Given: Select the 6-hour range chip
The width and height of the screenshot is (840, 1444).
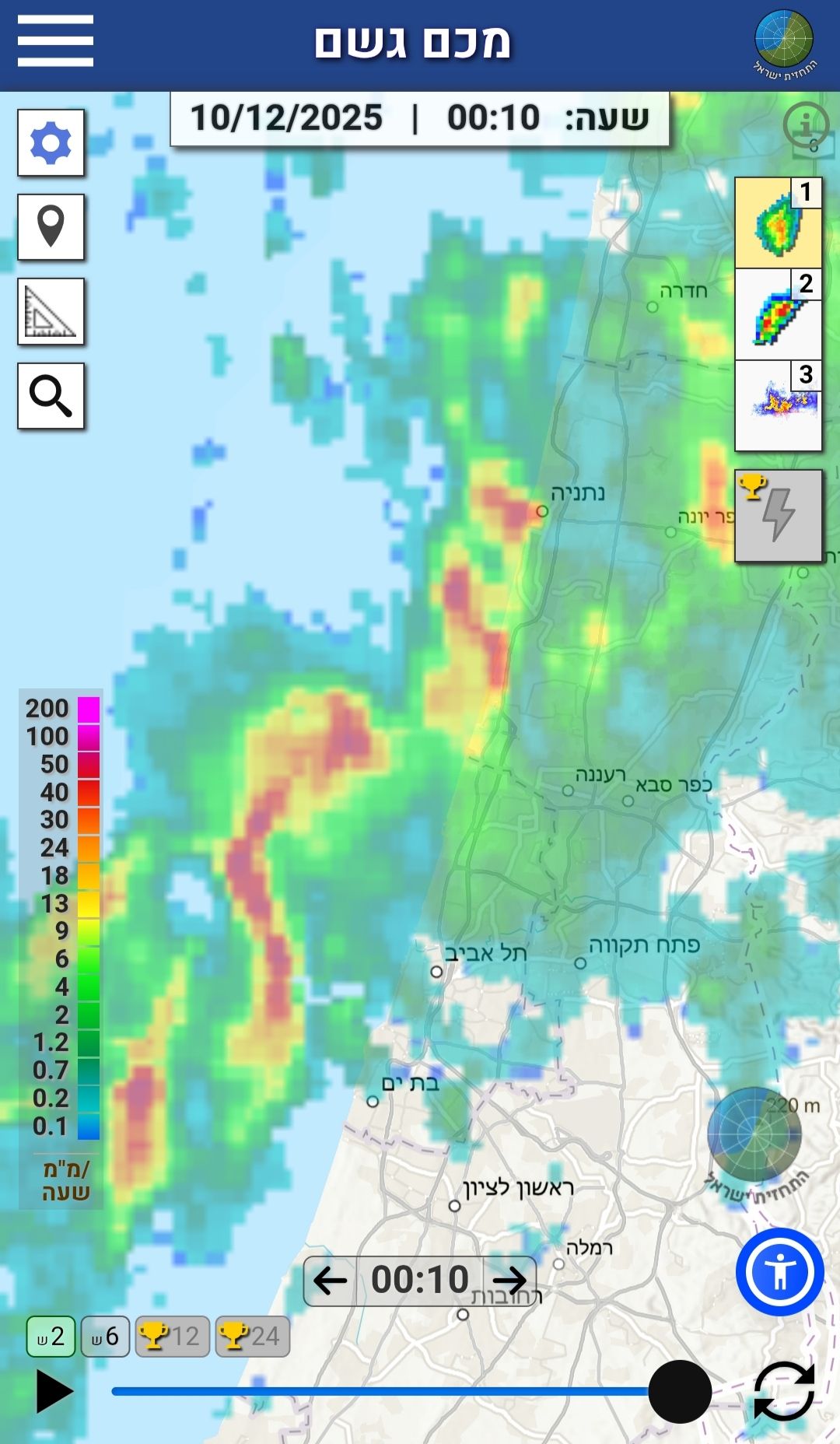Looking at the screenshot, I should 105,1337.
